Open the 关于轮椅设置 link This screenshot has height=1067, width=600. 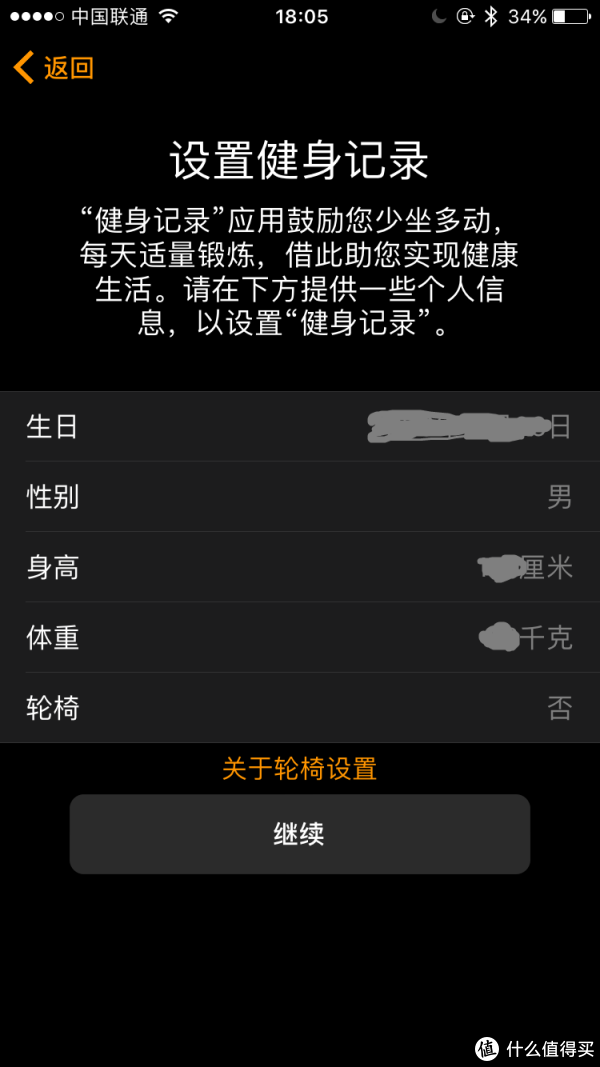299,769
